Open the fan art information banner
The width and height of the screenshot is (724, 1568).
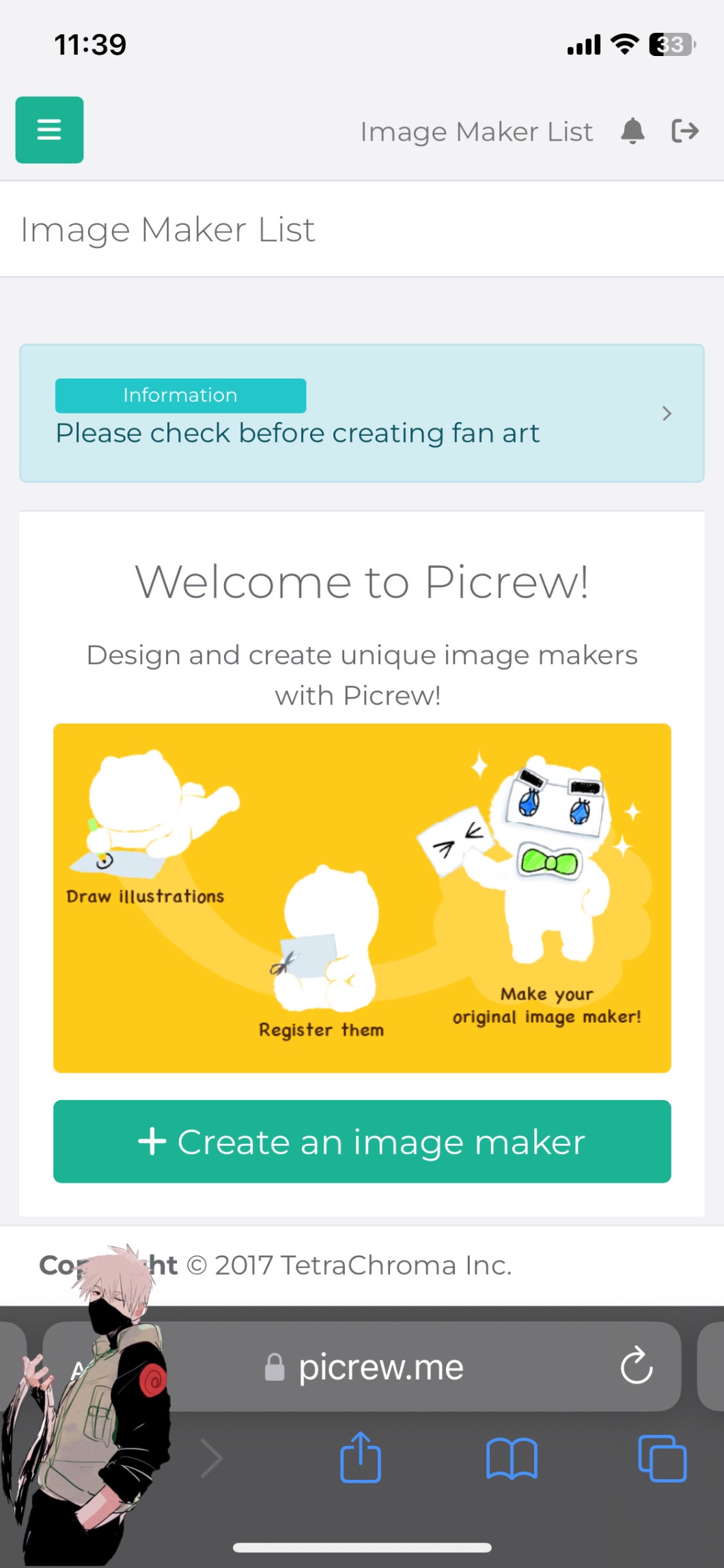[x=361, y=413]
